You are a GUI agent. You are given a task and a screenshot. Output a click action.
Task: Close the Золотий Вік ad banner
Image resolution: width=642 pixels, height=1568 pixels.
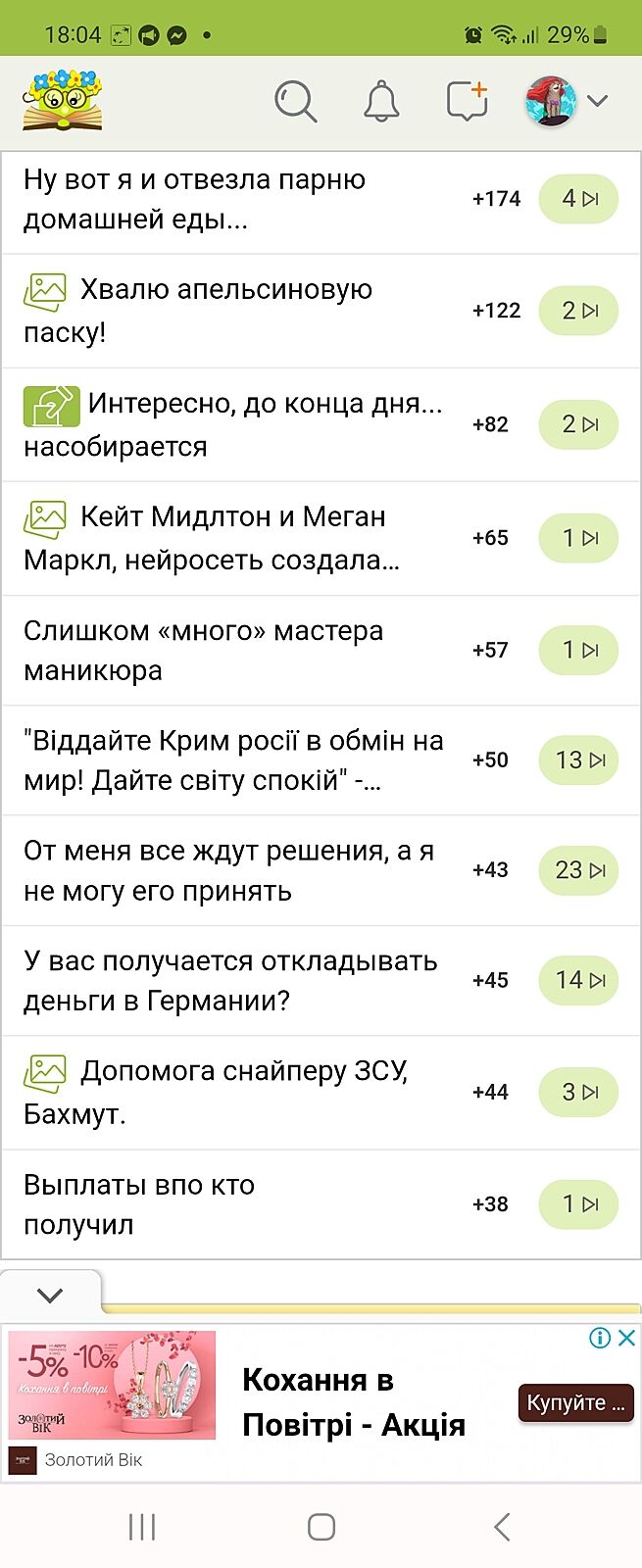(x=627, y=1338)
